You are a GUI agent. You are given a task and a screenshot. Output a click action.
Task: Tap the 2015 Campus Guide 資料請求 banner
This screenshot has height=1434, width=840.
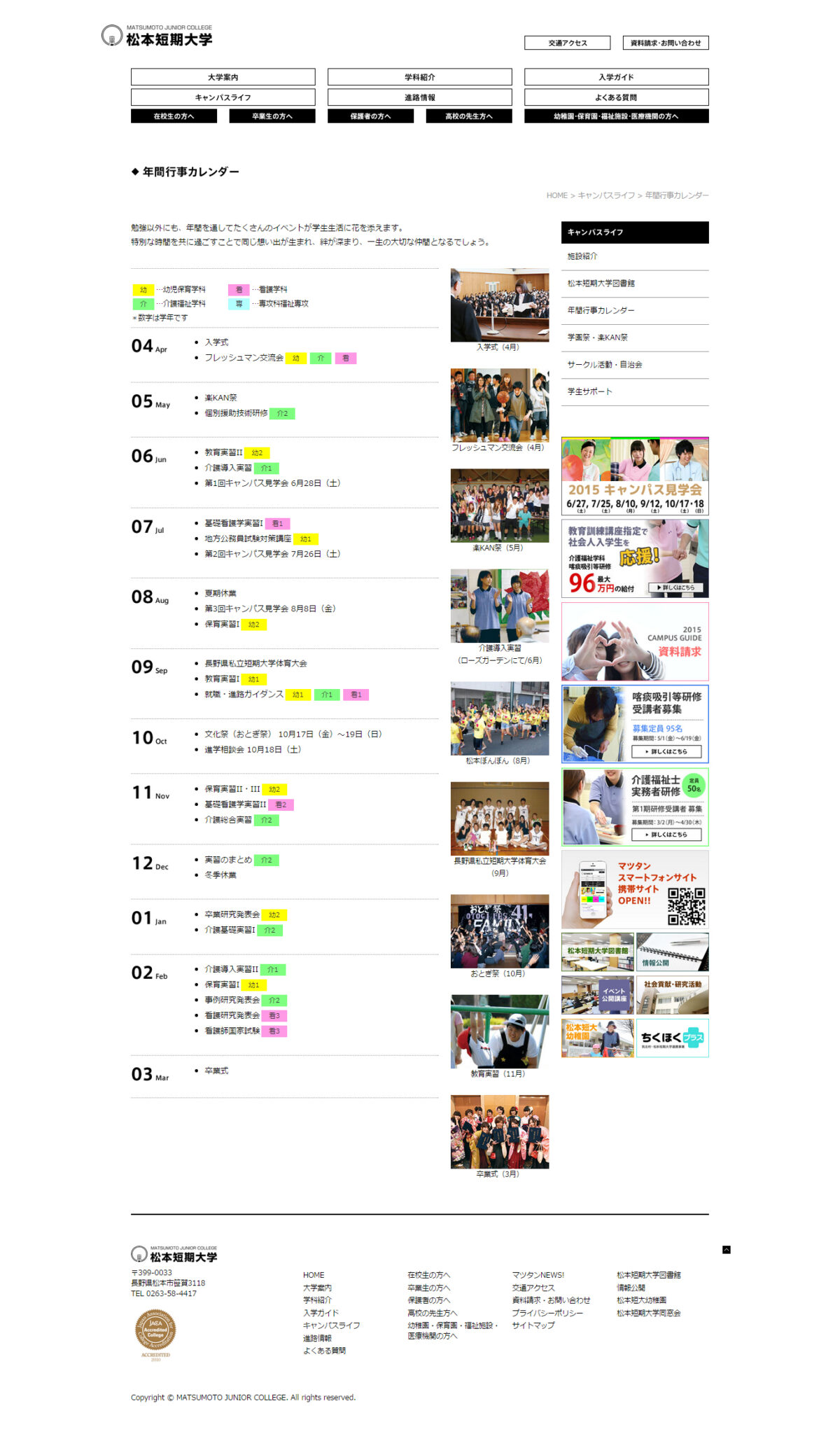[635, 641]
